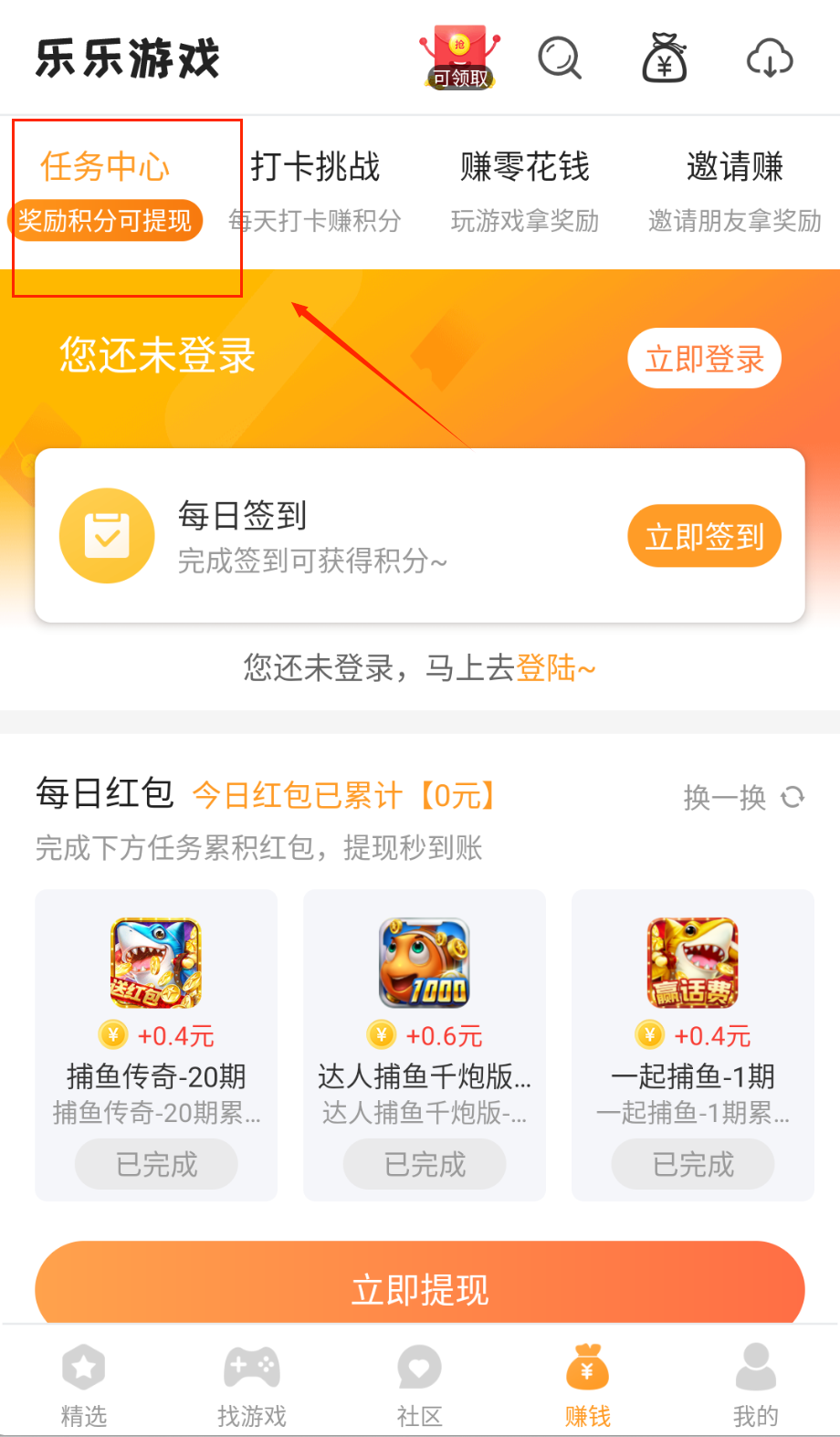Open the search magnifier icon
Image resolution: width=840 pixels, height=1437 pixels.
tap(560, 59)
